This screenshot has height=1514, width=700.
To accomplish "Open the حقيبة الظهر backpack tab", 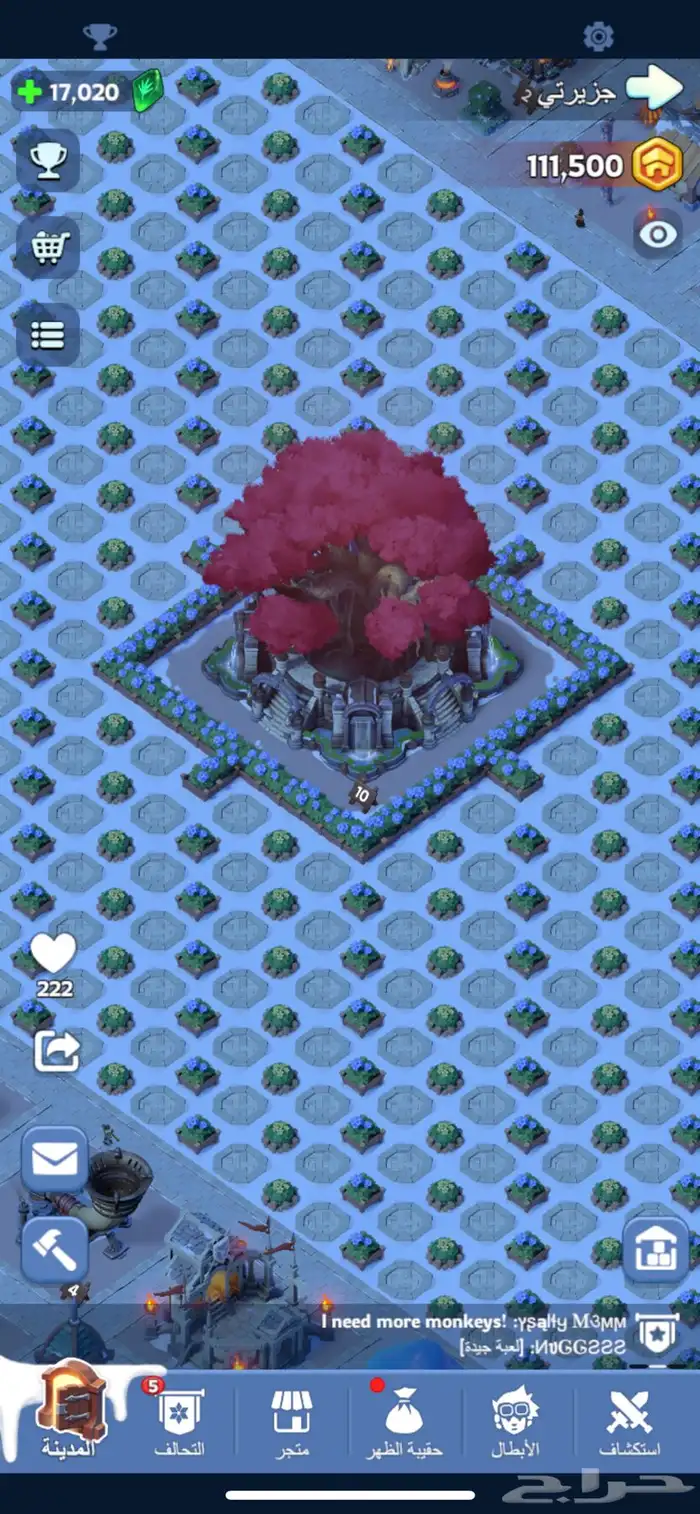I will click(x=405, y=1418).
